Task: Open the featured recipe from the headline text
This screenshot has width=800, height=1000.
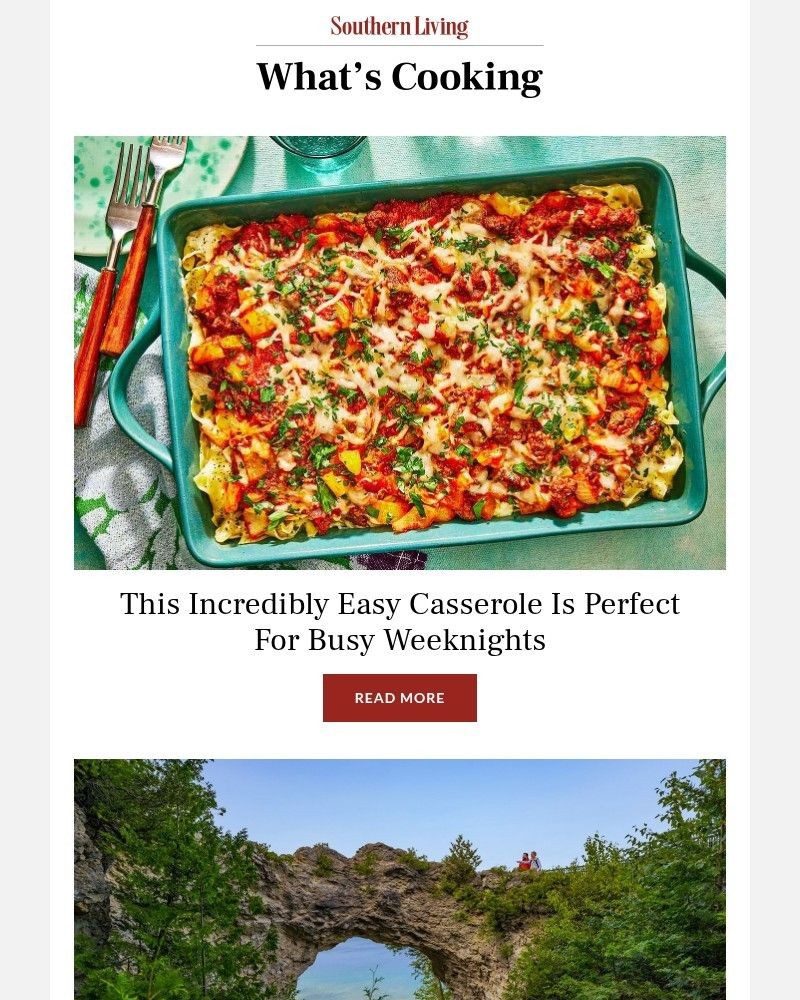Action: 400,620
